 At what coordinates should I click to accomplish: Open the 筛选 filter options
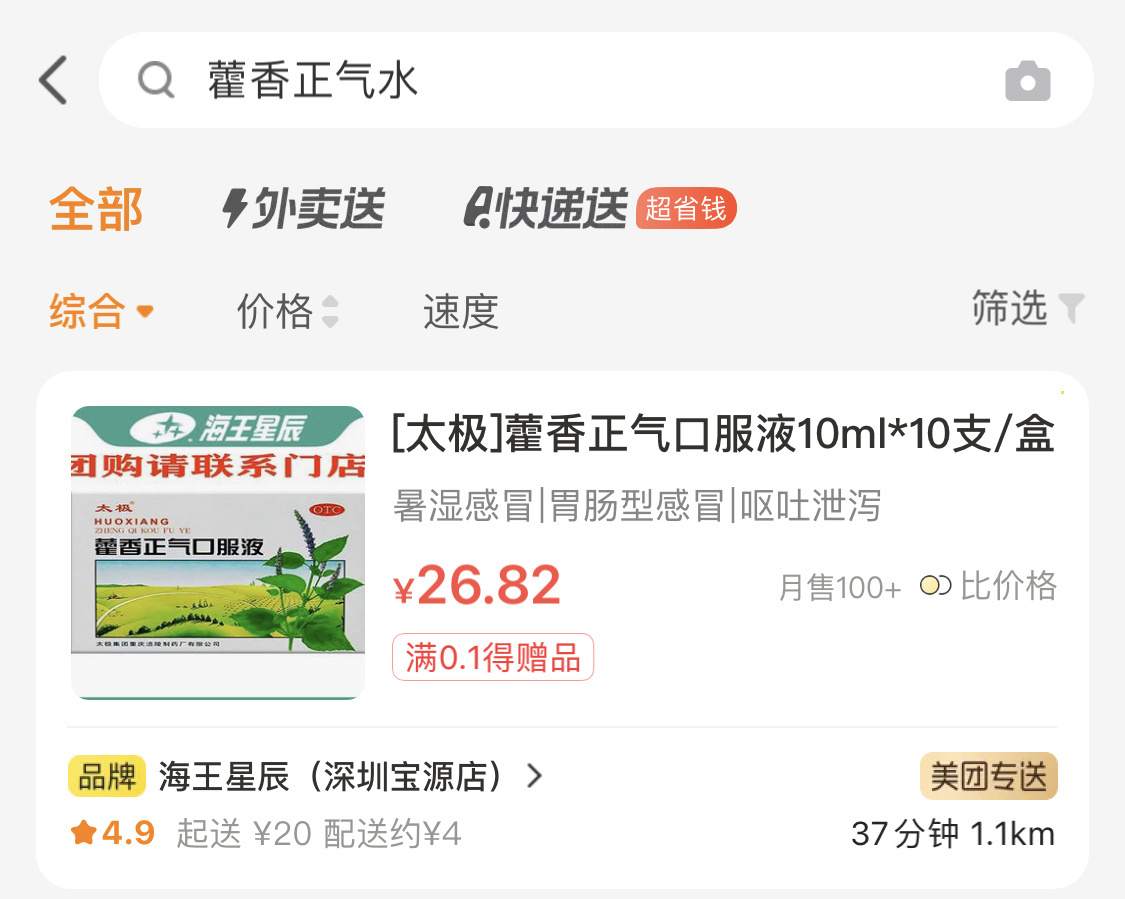pos(1027,308)
